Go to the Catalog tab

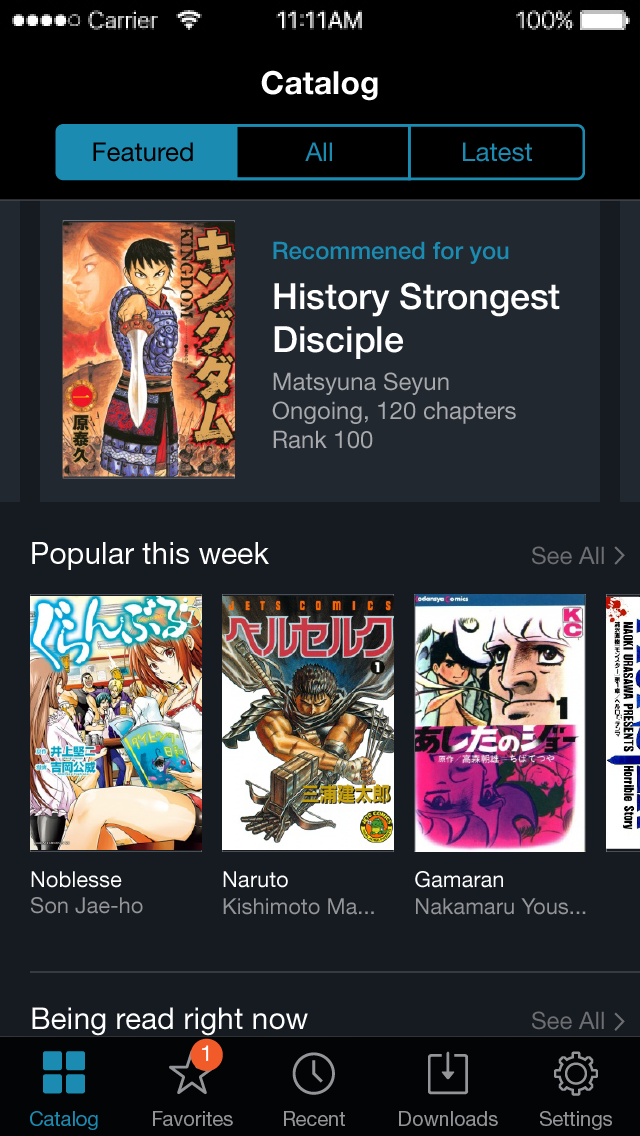click(x=64, y=1088)
